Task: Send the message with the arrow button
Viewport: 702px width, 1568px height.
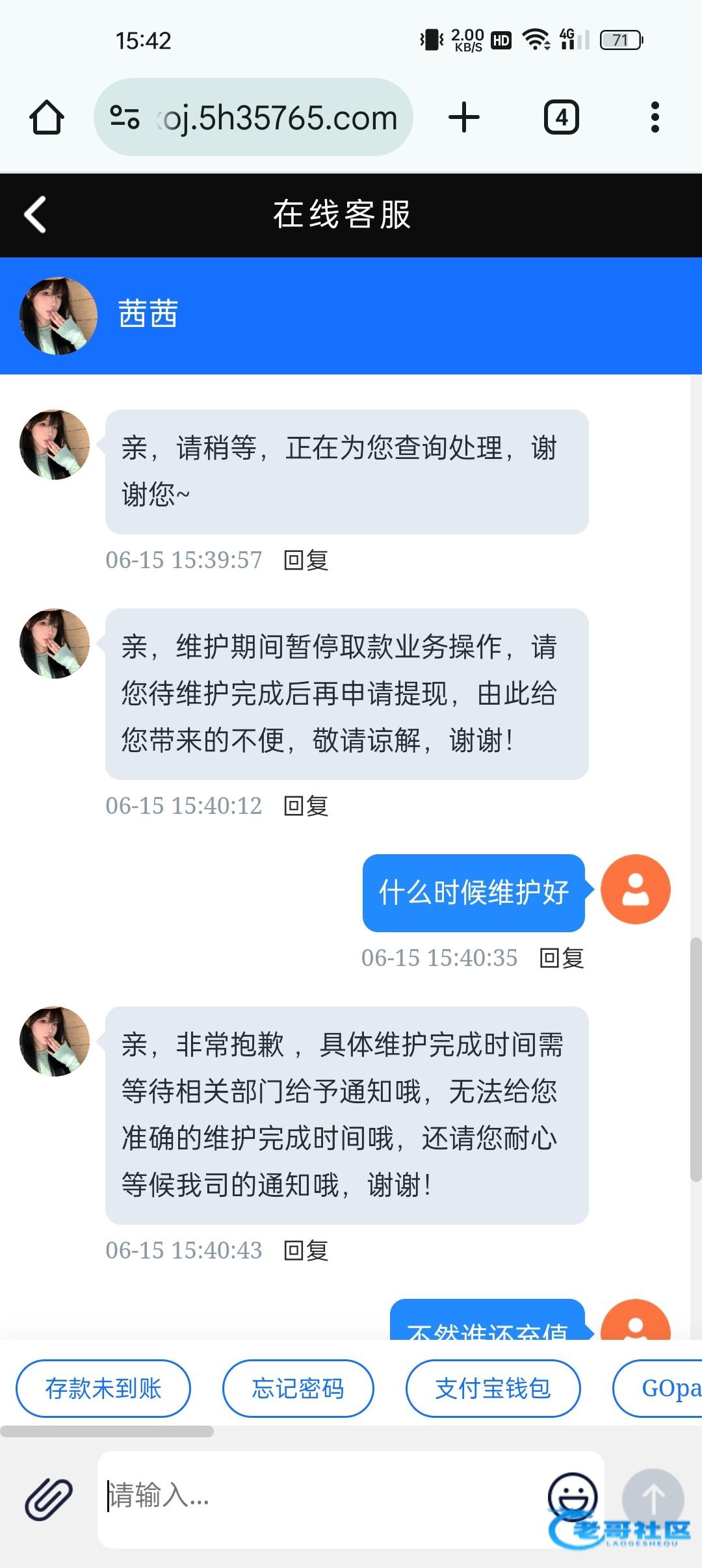Action: (653, 1498)
